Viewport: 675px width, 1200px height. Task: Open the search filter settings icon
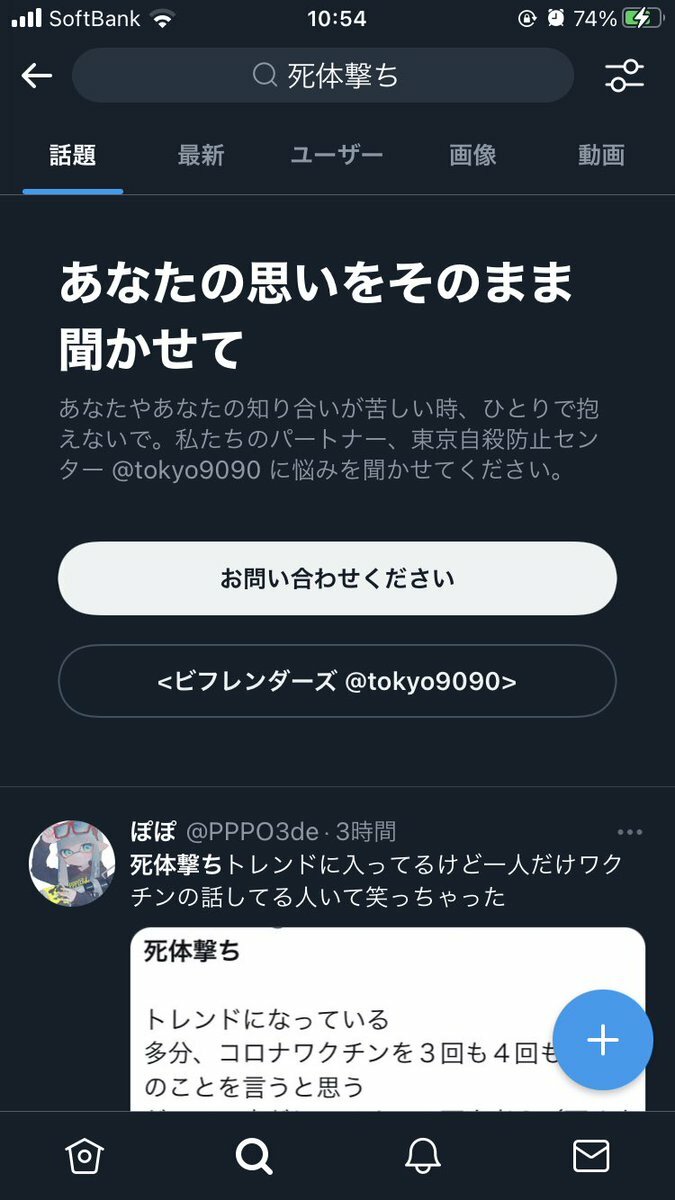point(624,76)
